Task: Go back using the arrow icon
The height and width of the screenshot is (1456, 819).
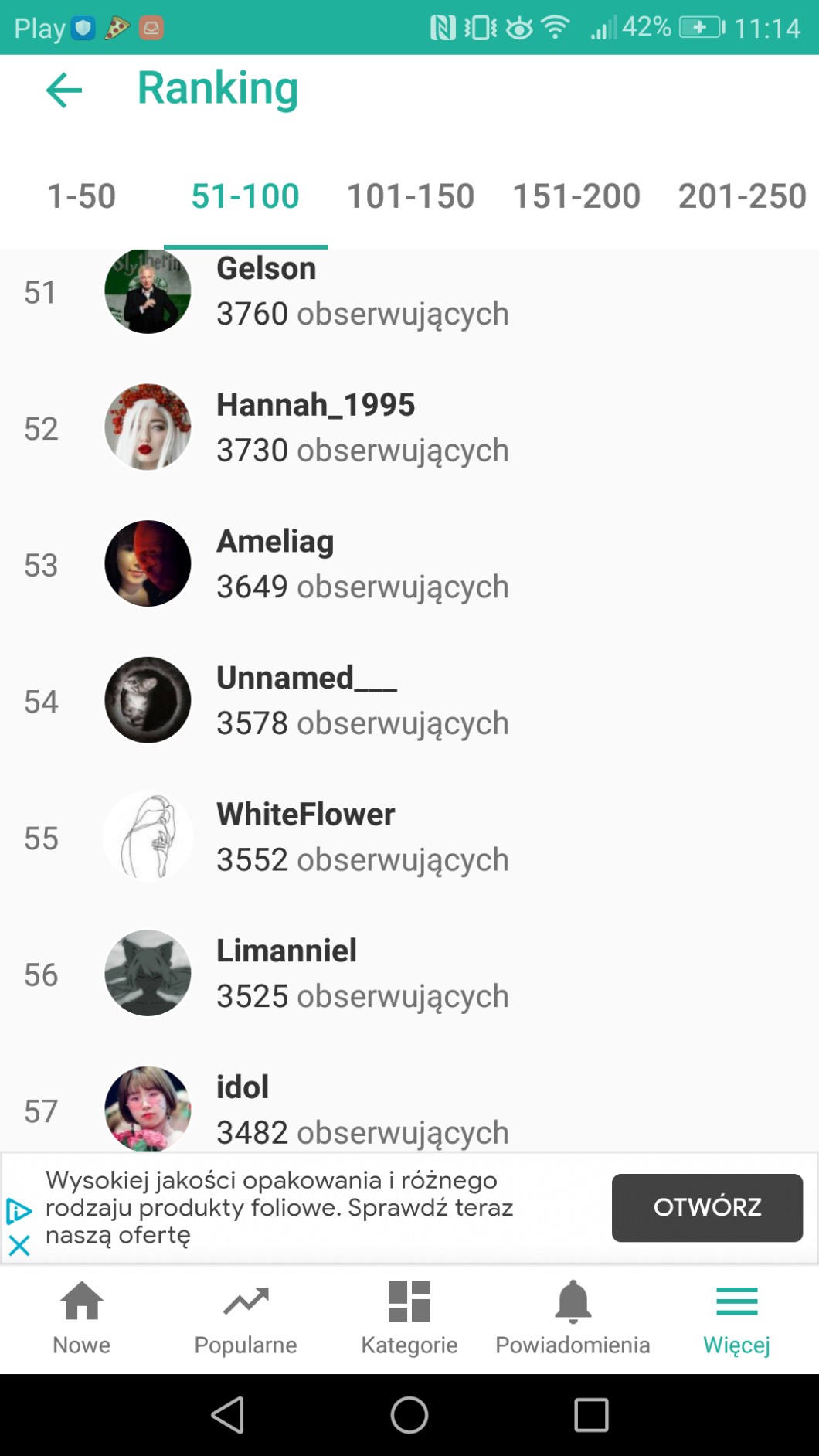Action: pyautogui.click(x=64, y=90)
